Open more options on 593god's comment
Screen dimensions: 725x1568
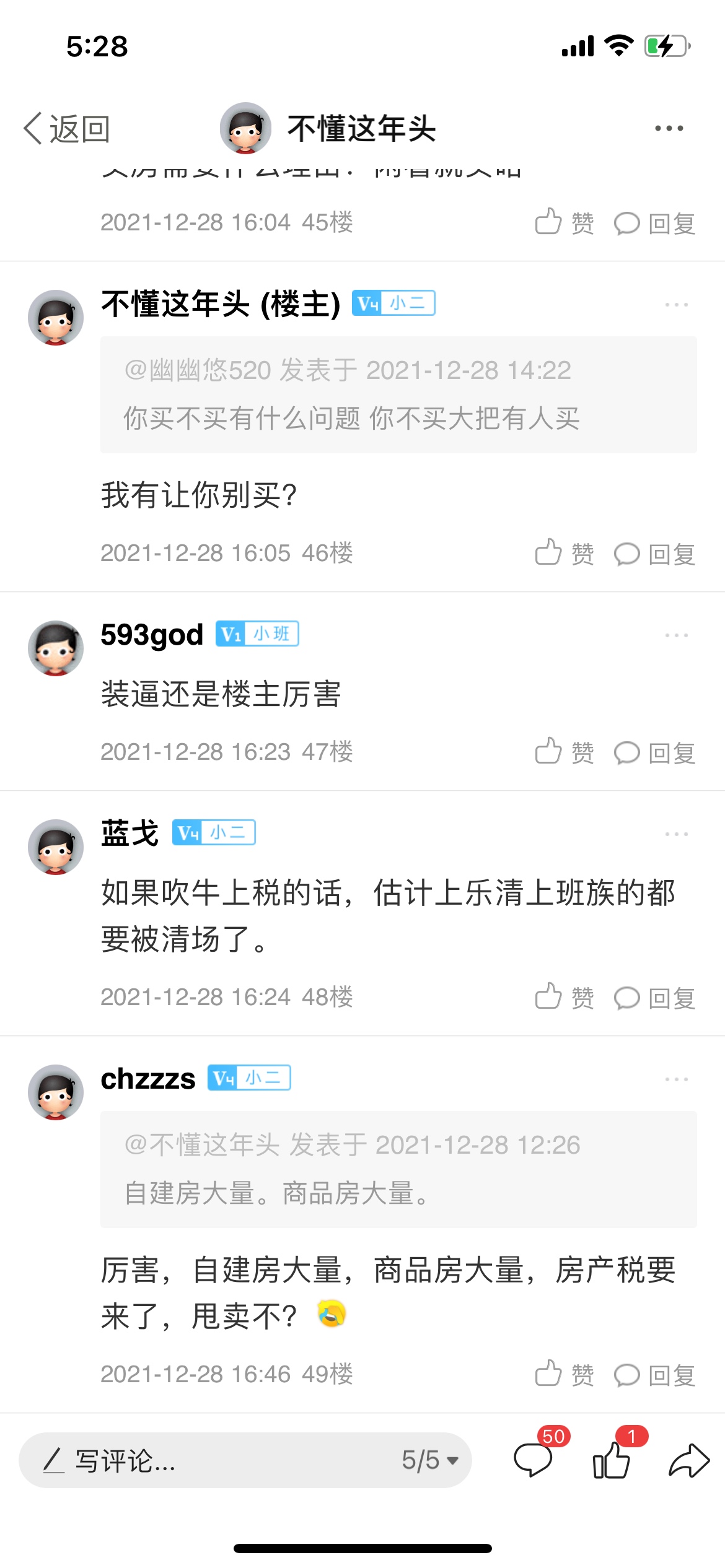pos(676,635)
